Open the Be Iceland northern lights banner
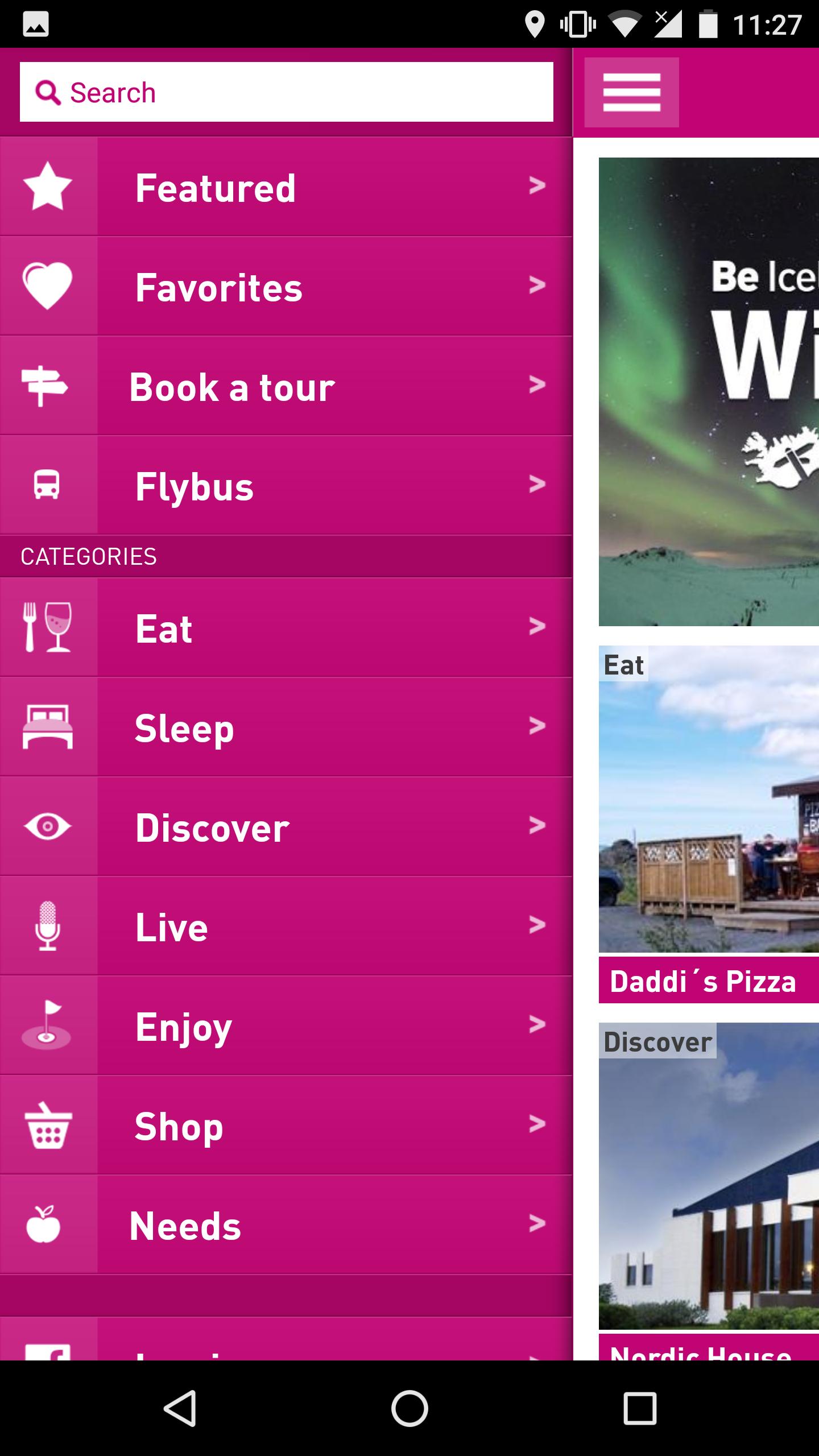Image resolution: width=819 pixels, height=1456 pixels. tap(709, 391)
